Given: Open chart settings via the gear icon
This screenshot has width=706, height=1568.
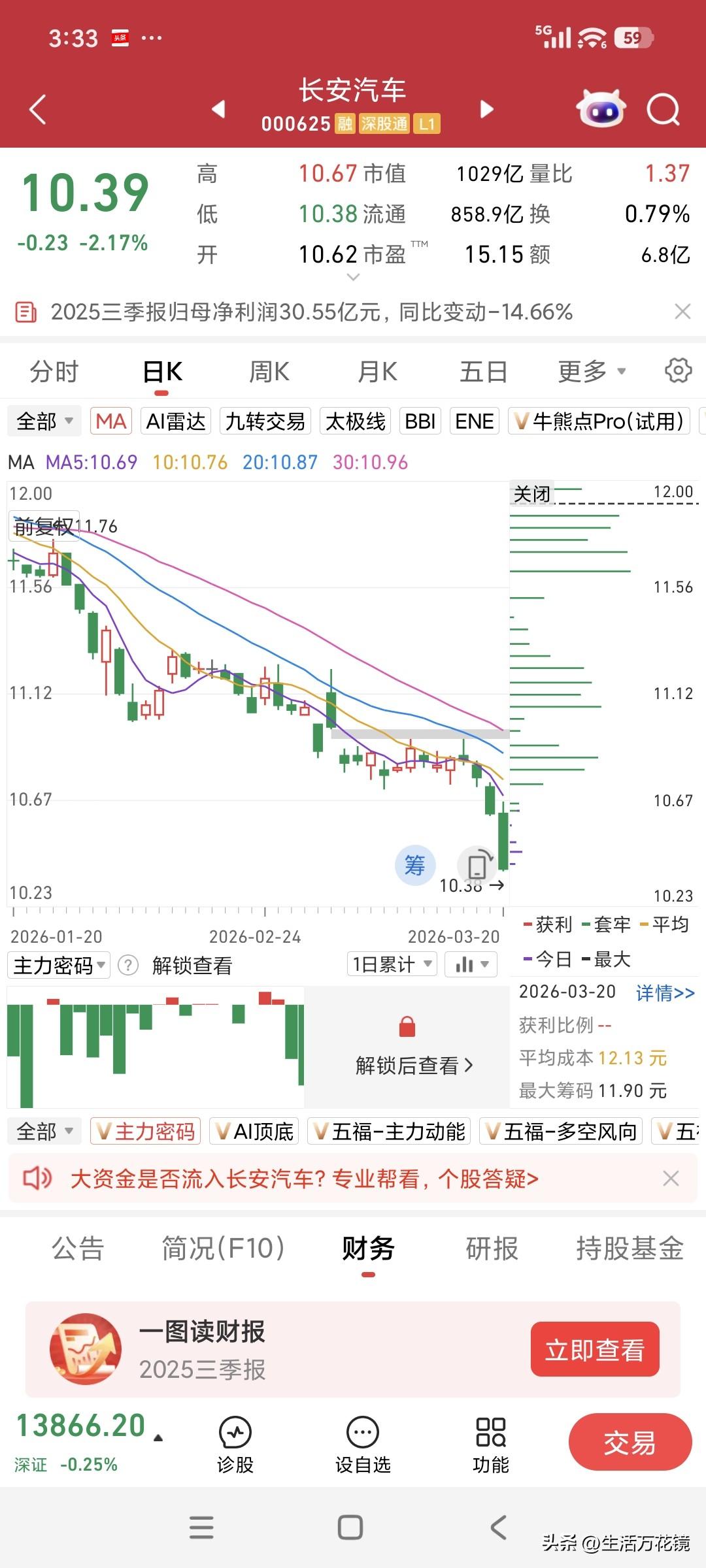Looking at the screenshot, I should tap(678, 370).
